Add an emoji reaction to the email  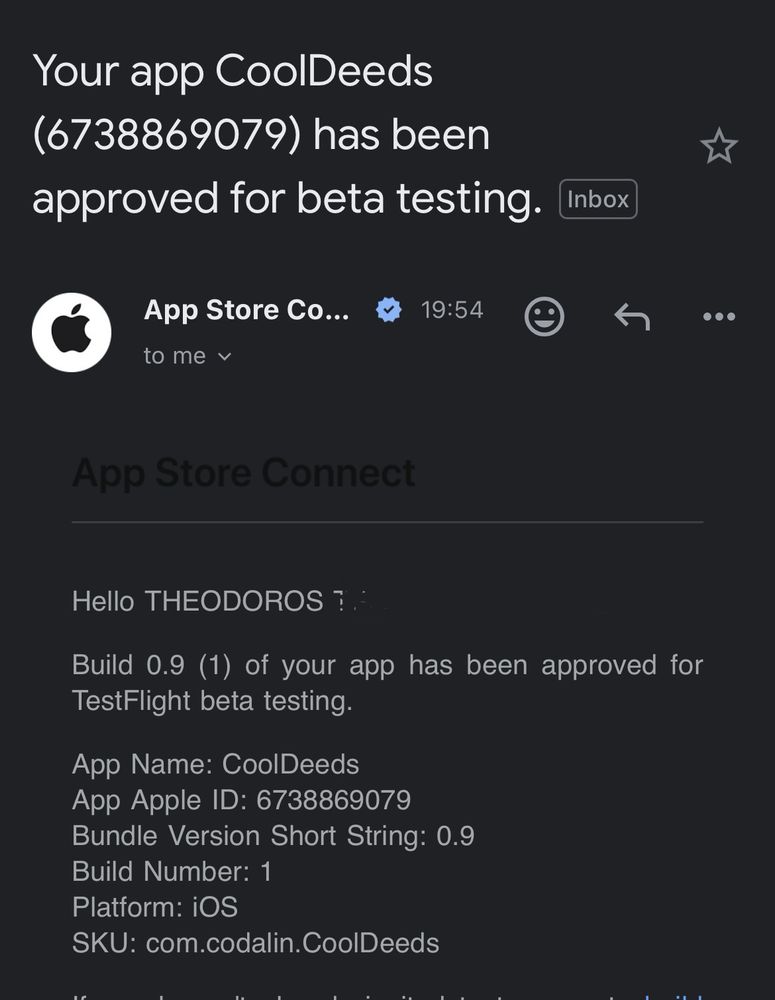coord(544,317)
